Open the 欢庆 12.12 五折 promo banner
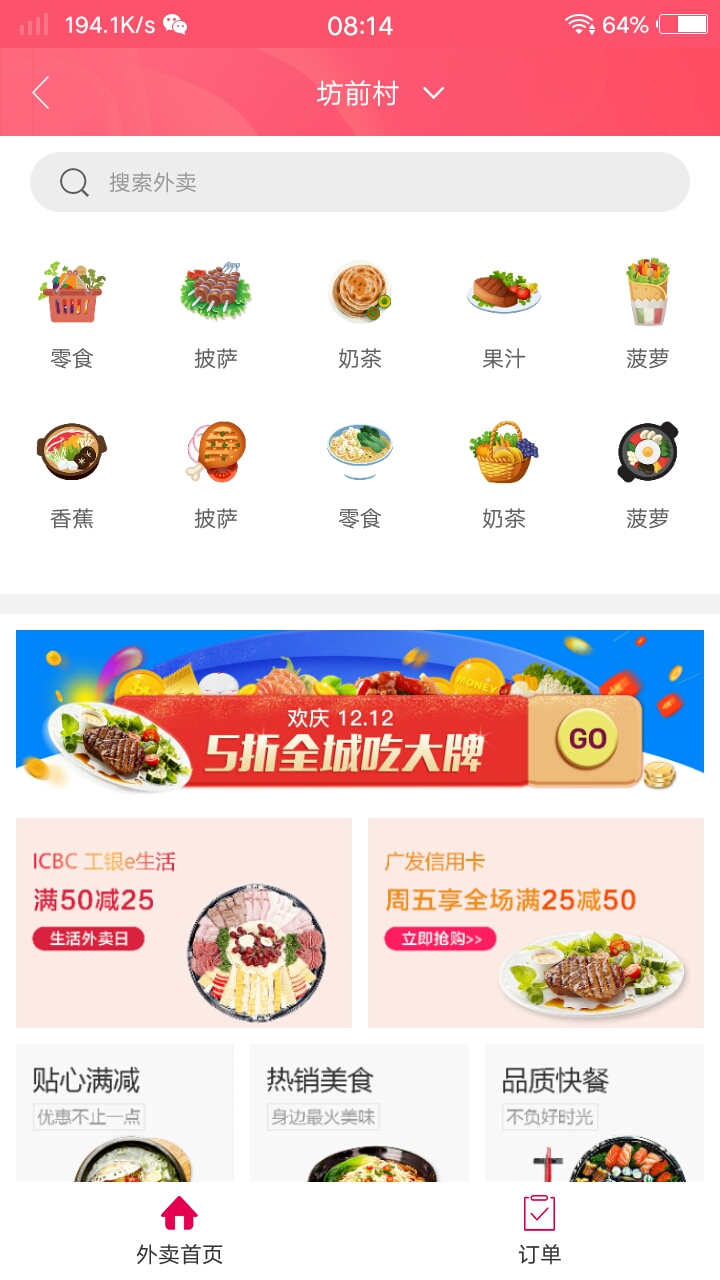The image size is (720, 1280). [x=360, y=710]
